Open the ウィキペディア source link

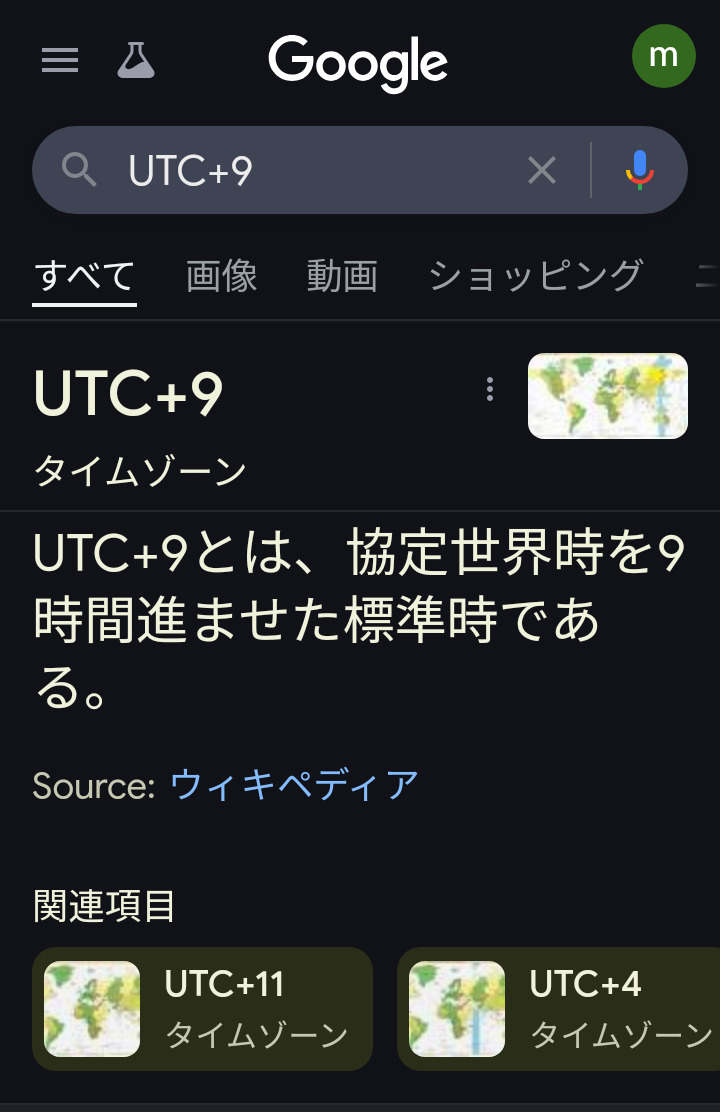tap(294, 785)
